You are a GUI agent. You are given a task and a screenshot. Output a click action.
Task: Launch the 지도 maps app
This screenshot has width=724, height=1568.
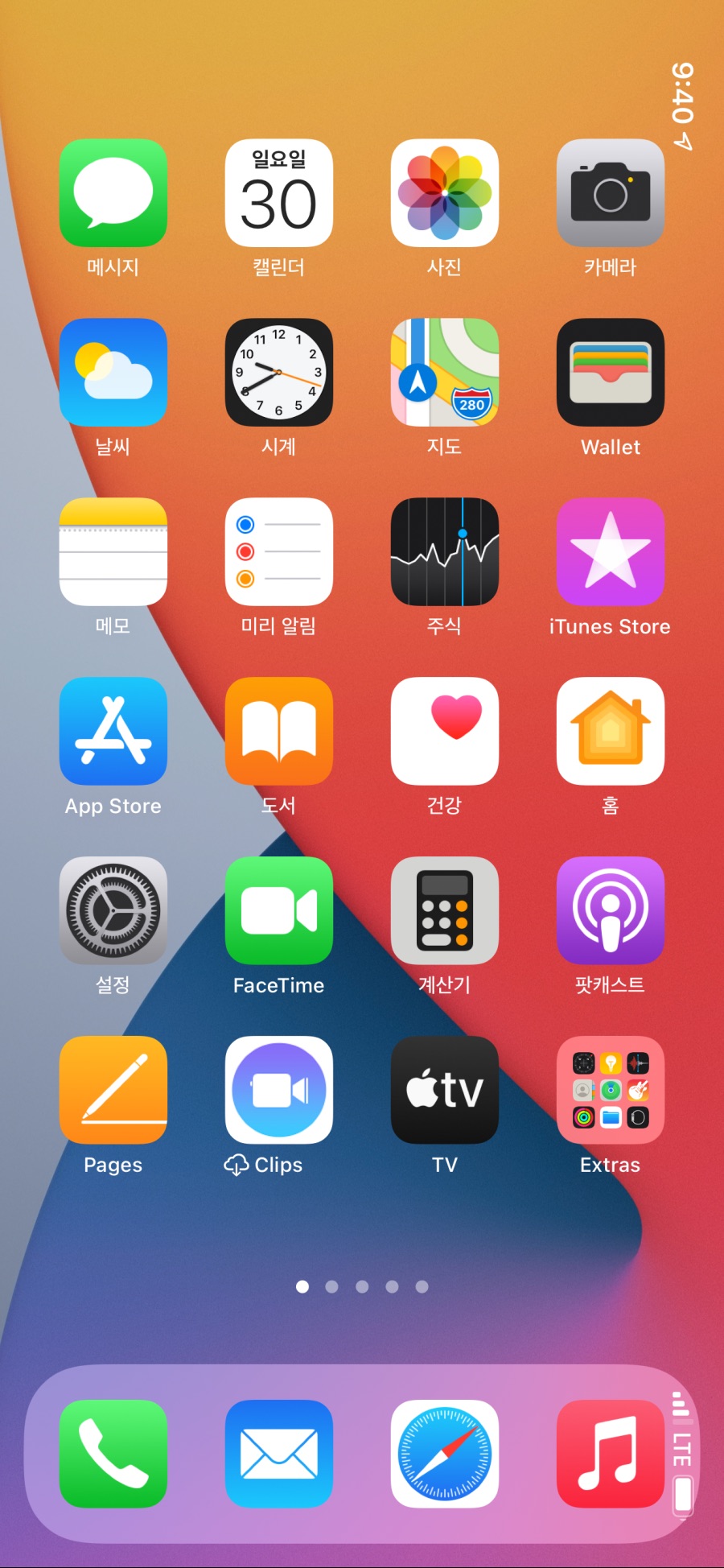point(444,372)
